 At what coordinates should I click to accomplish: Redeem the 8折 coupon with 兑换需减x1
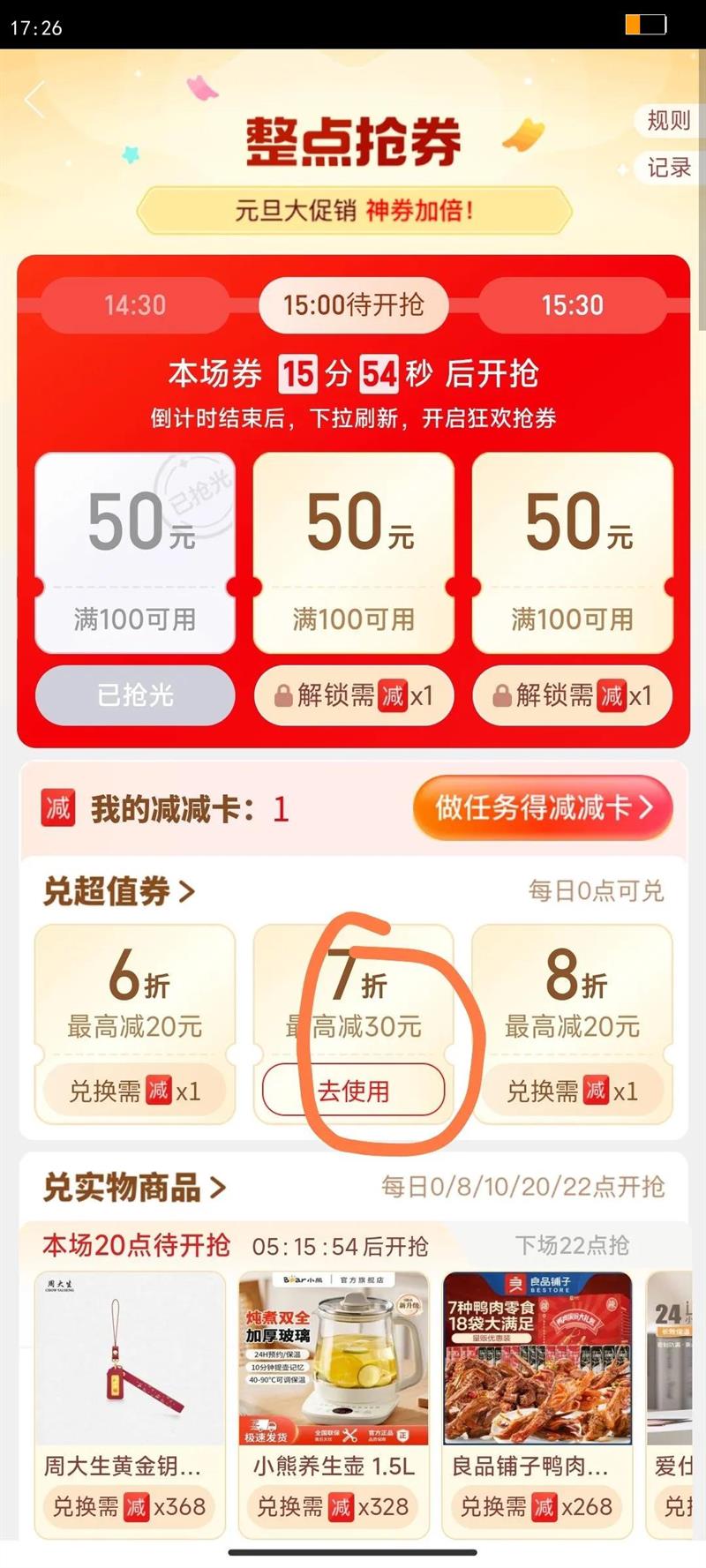click(572, 1091)
